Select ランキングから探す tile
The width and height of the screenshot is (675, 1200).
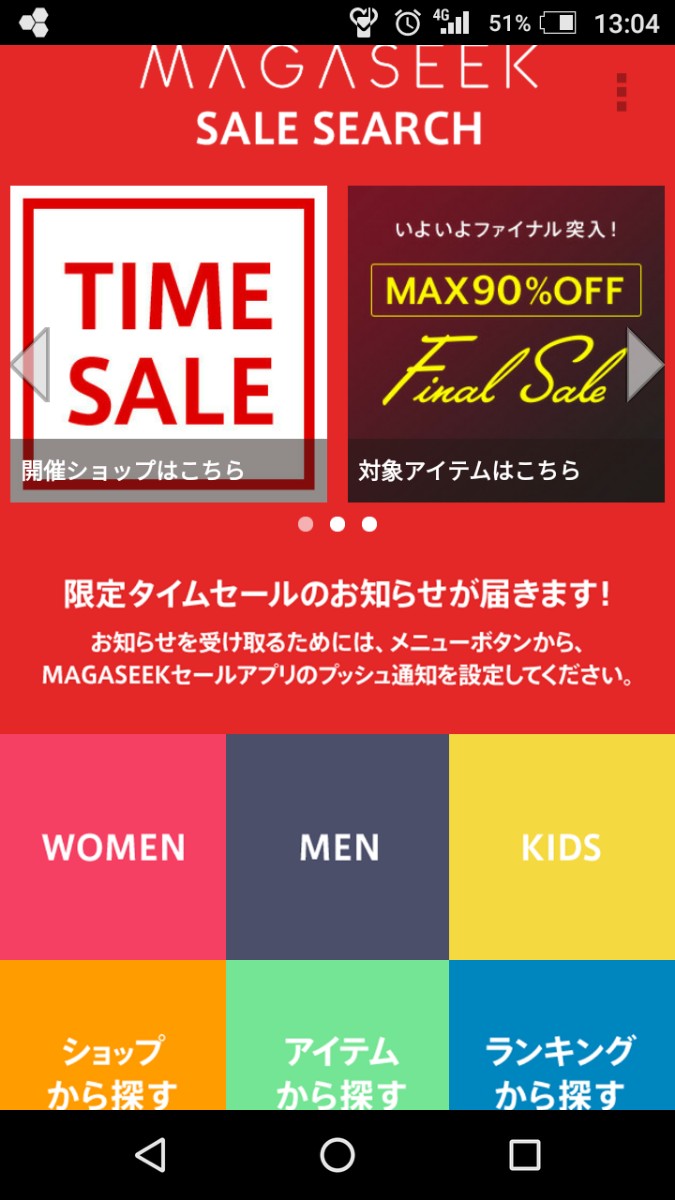click(x=562, y=1035)
